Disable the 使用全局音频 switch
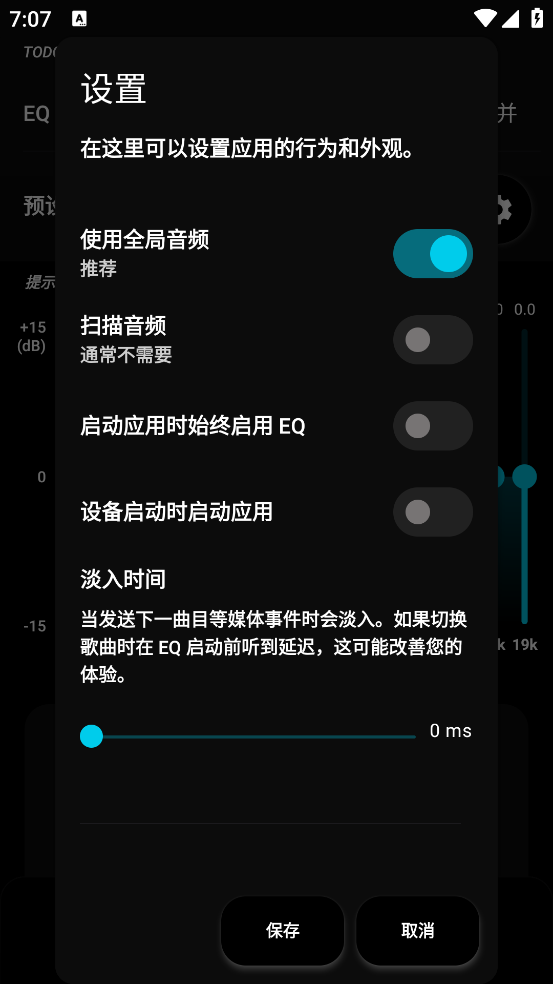This screenshot has width=553, height=984. tap(432, 254)
